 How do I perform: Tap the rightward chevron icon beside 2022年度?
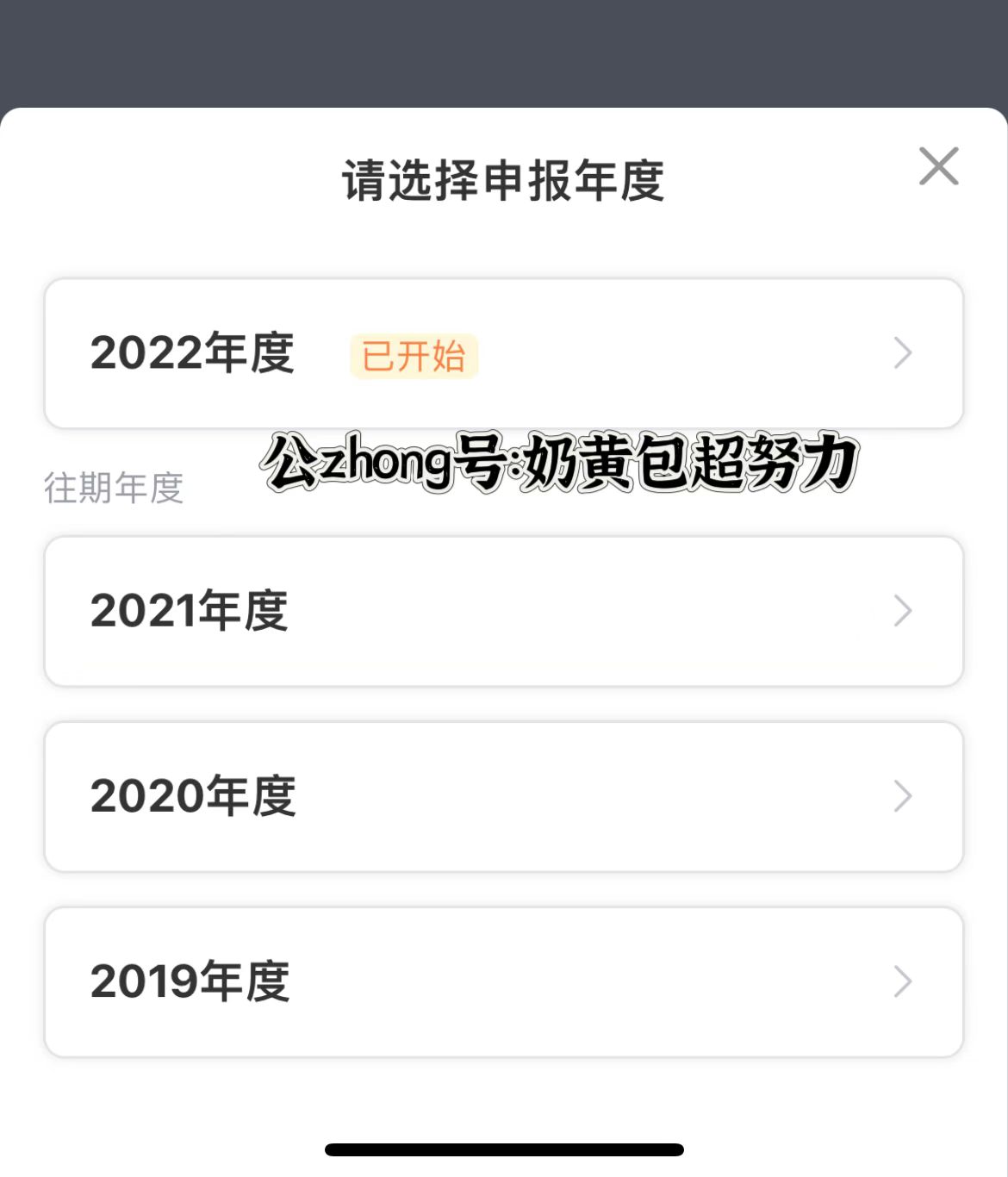(903, 352)
